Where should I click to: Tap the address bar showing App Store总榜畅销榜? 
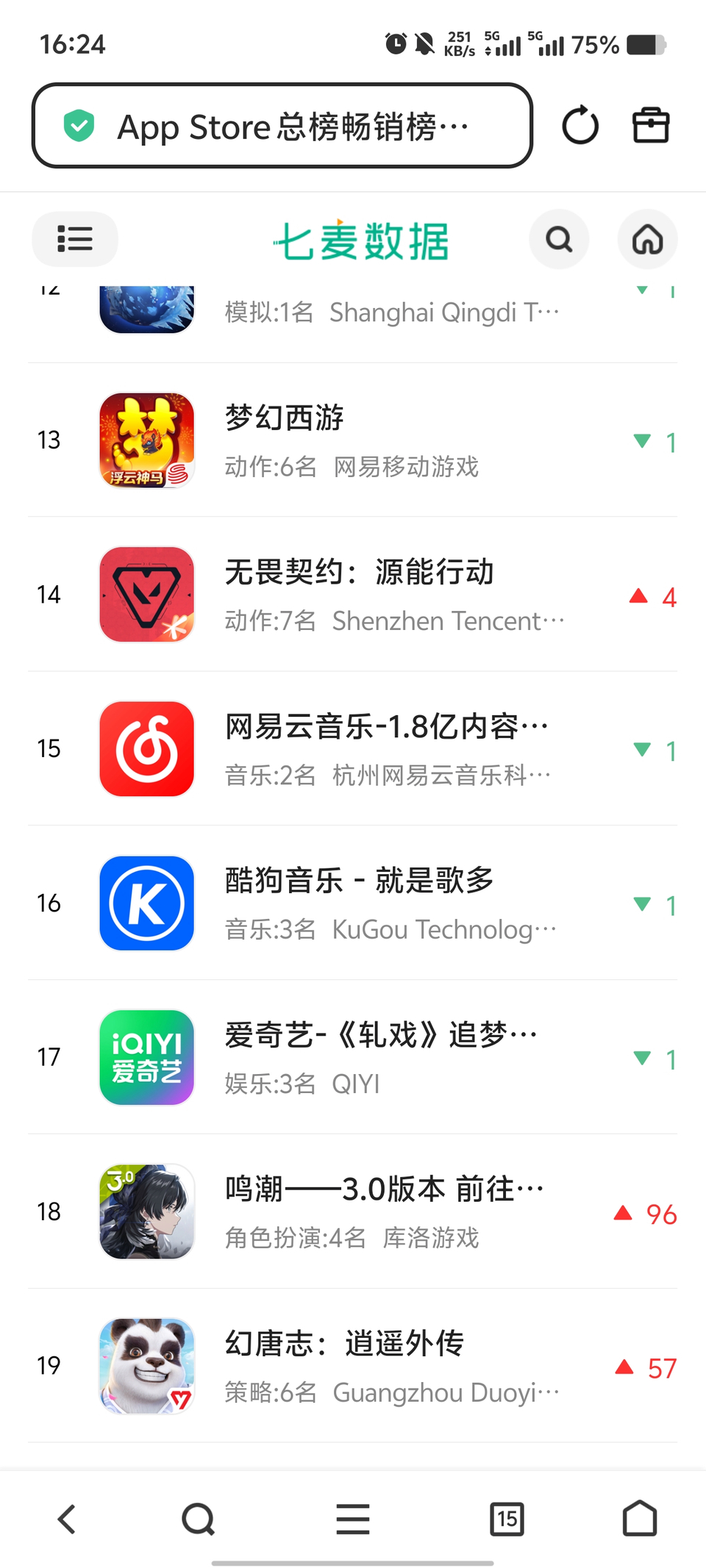pos(282,126)
